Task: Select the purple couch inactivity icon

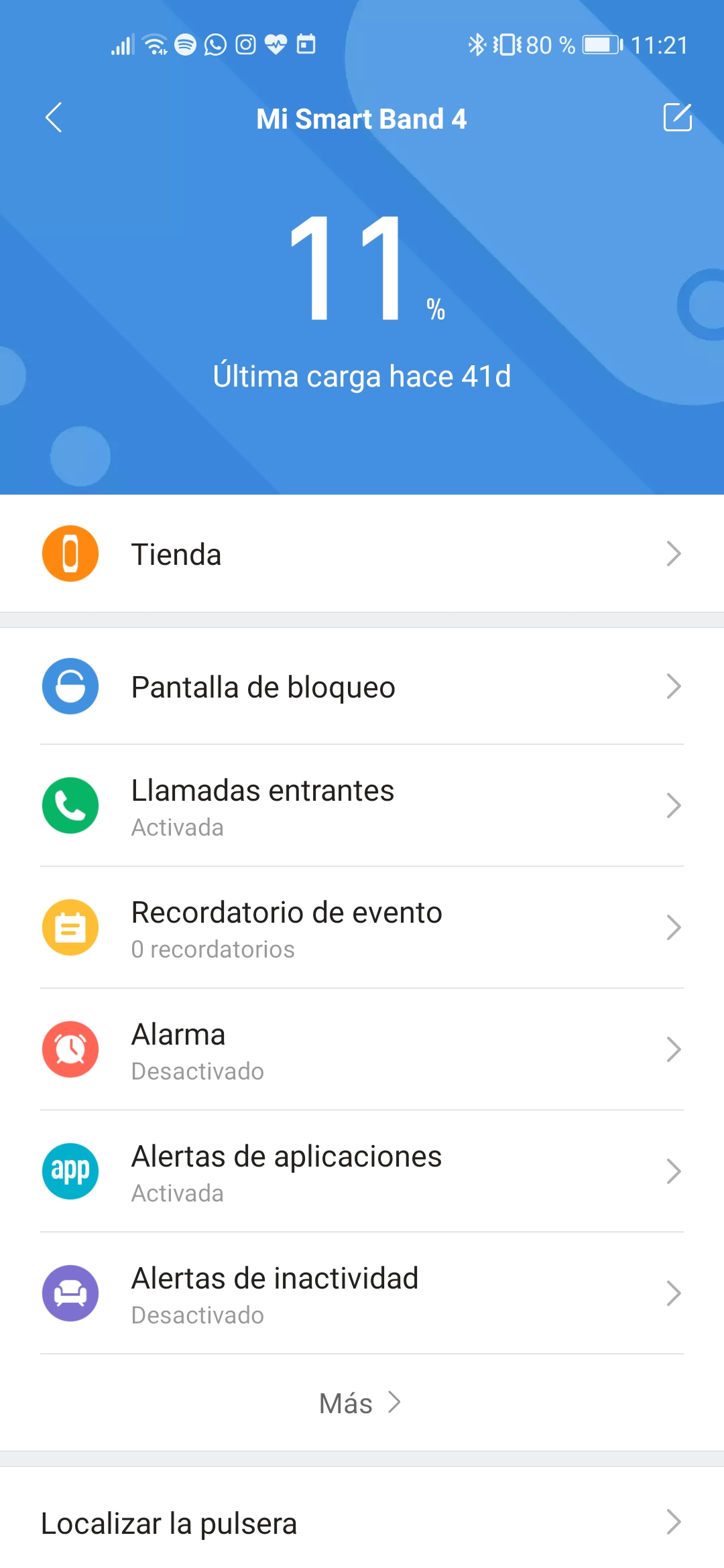Action: (70, 1293)
